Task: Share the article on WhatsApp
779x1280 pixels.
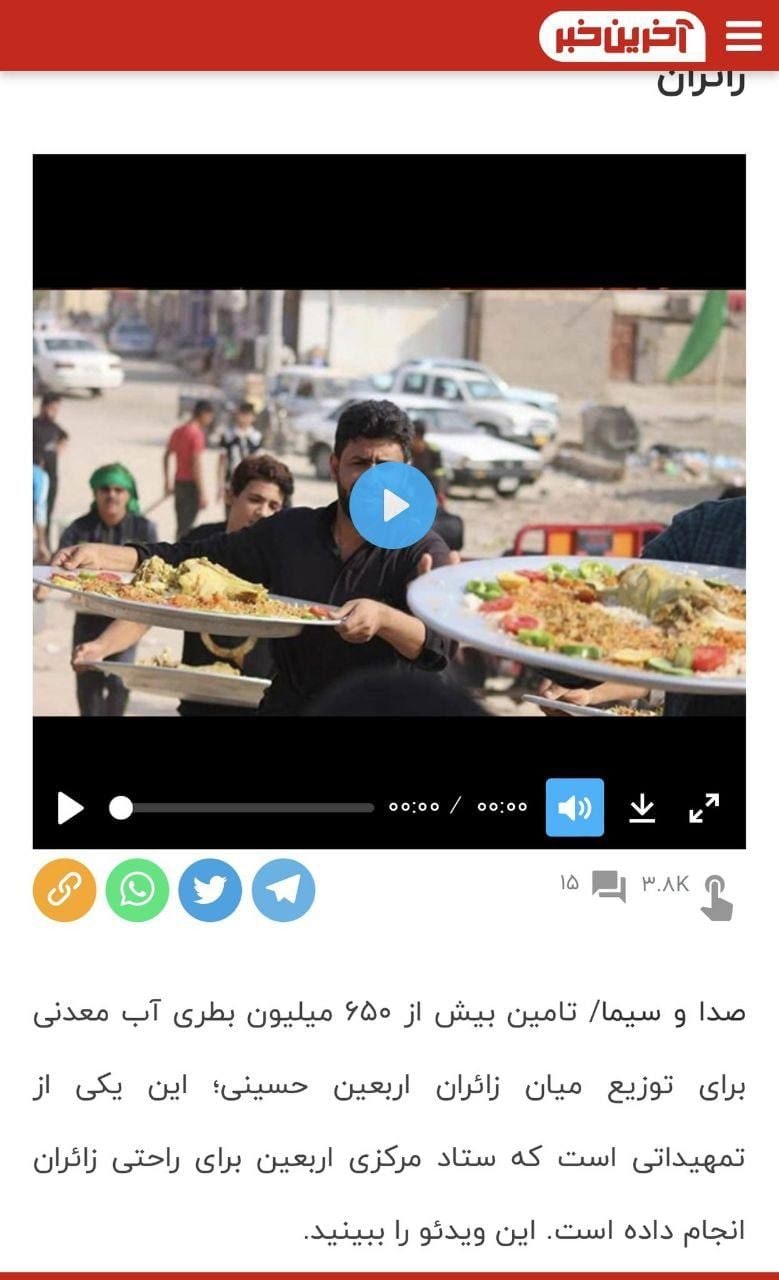Action: pyautogui.click(x=137, y=890)
